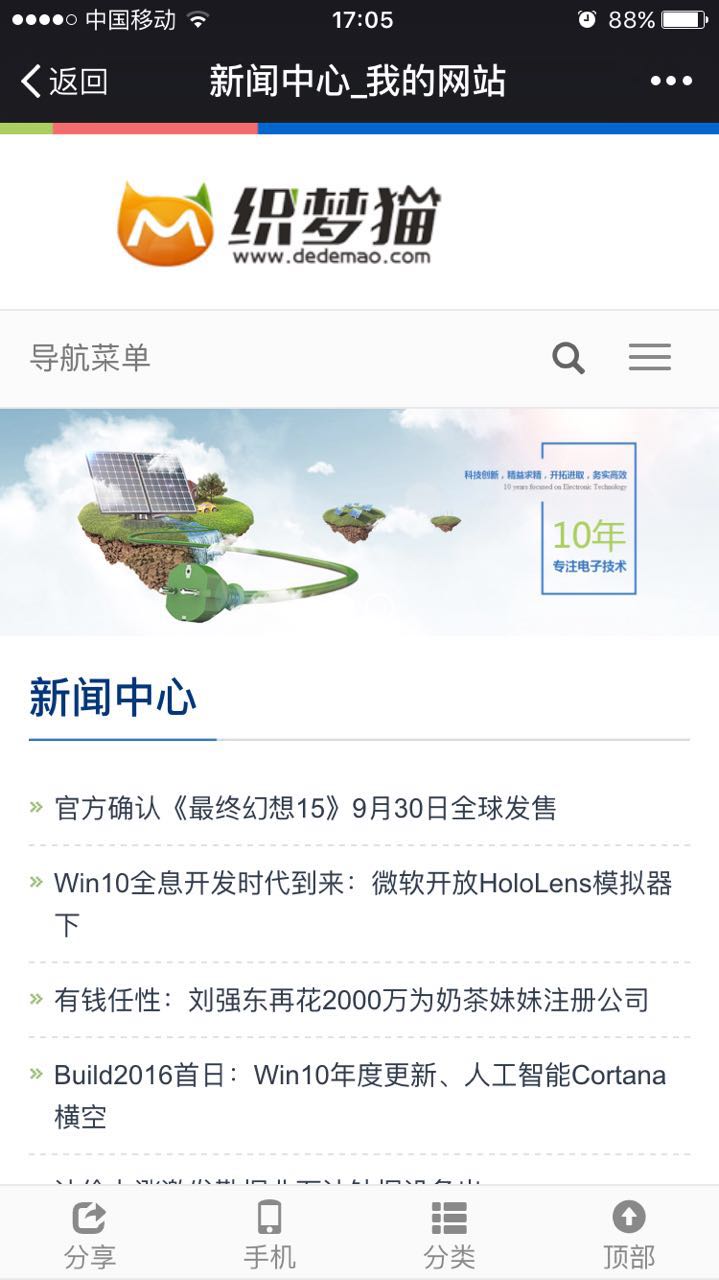Screen dimensions: 719x1280
Task: Read the 最终幻想15 release article
Action: point(305,808)
